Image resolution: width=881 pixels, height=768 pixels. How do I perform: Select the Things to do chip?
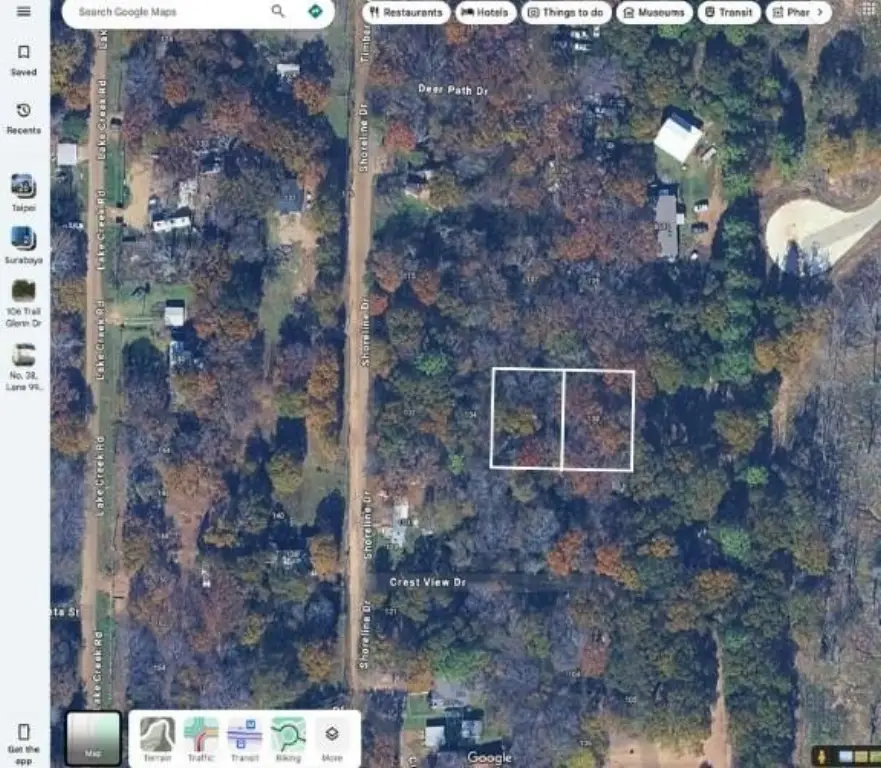tap(565, 13)
